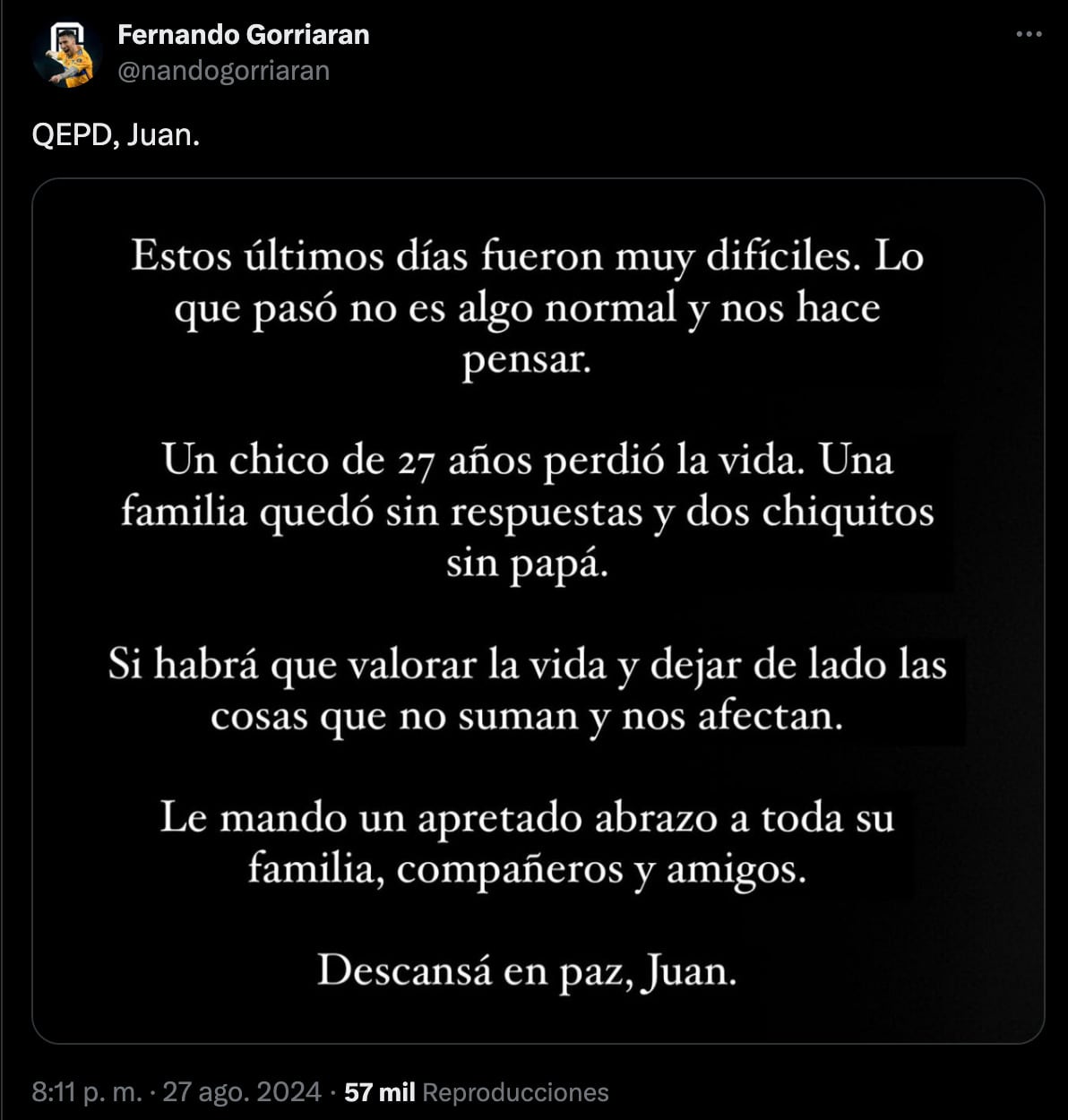Expand the attached image with the condolence text
The width and height of the screenshot is (1068, 1120).
[x=538, y=611]
